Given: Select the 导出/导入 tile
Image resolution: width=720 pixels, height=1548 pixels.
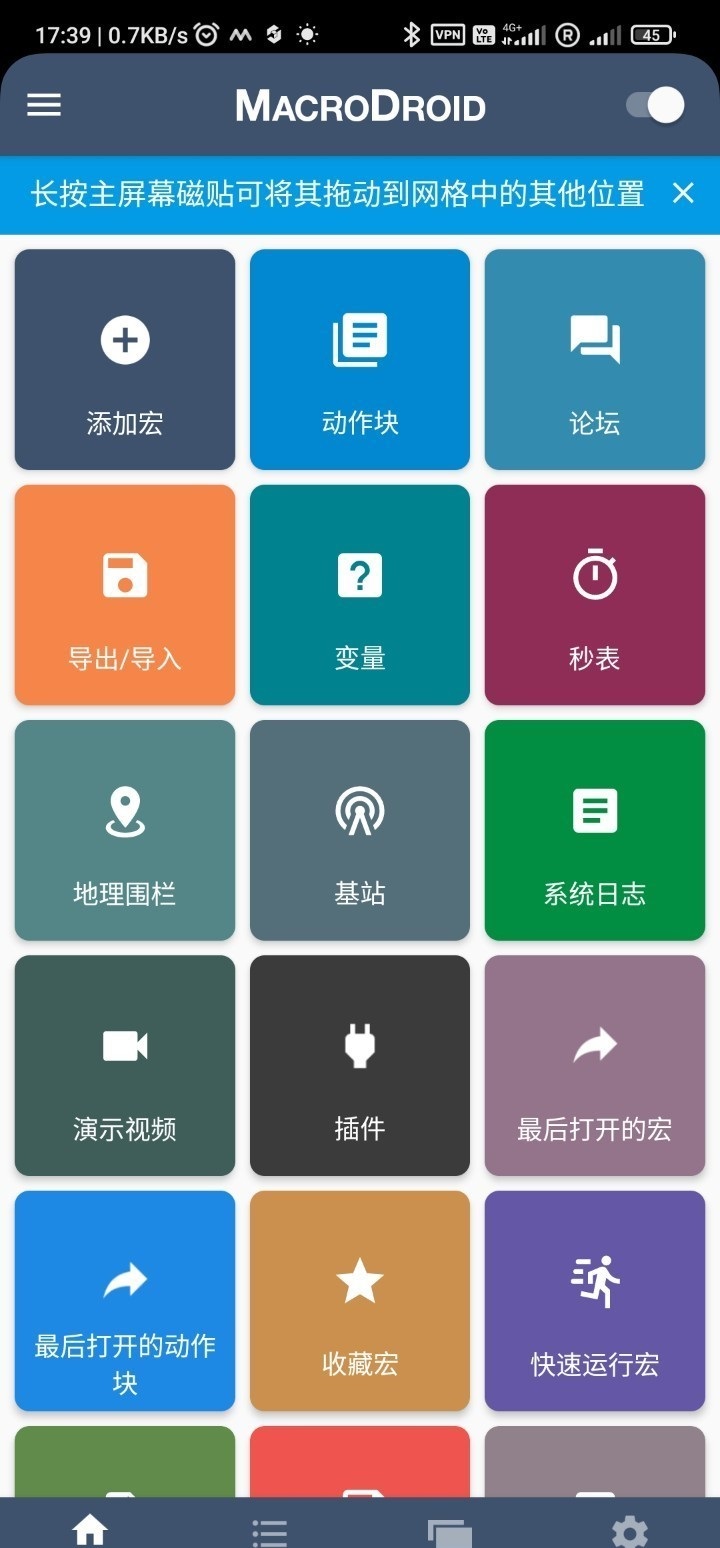Looking at the screenshot, I should pyautogui.click(x=125, y=595).
